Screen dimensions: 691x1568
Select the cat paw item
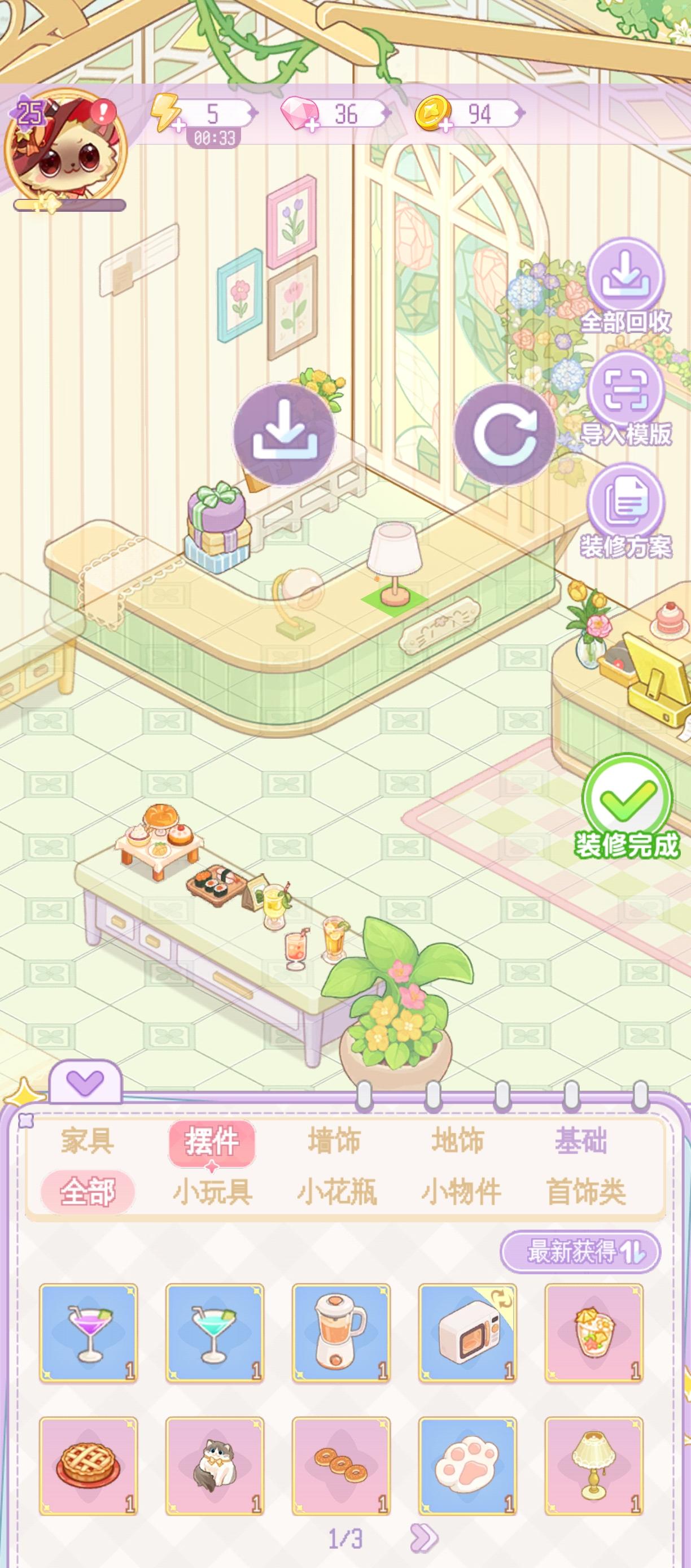468,1466
